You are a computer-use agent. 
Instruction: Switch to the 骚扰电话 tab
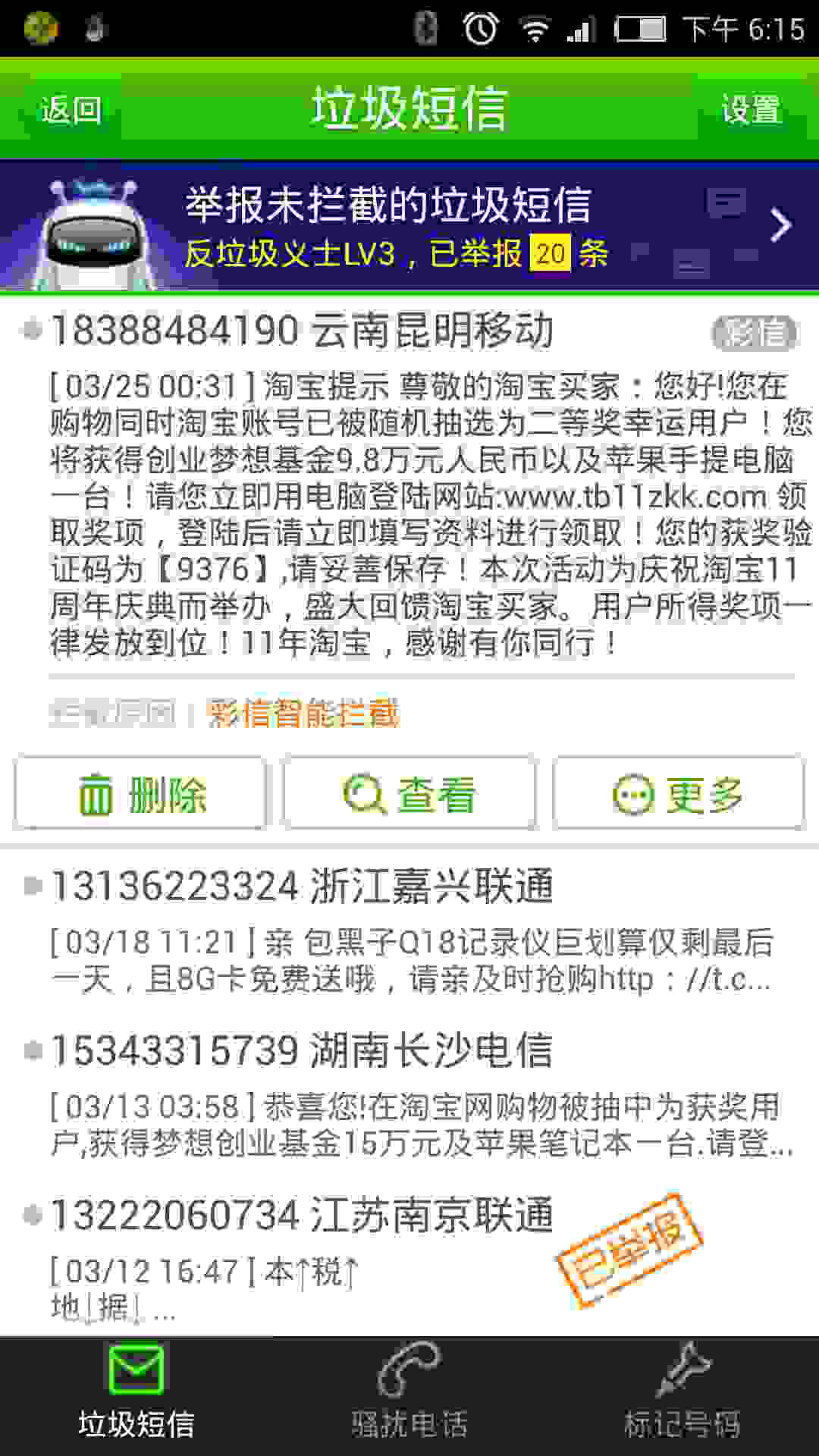pyautogui.click(x=409, y=1396)
